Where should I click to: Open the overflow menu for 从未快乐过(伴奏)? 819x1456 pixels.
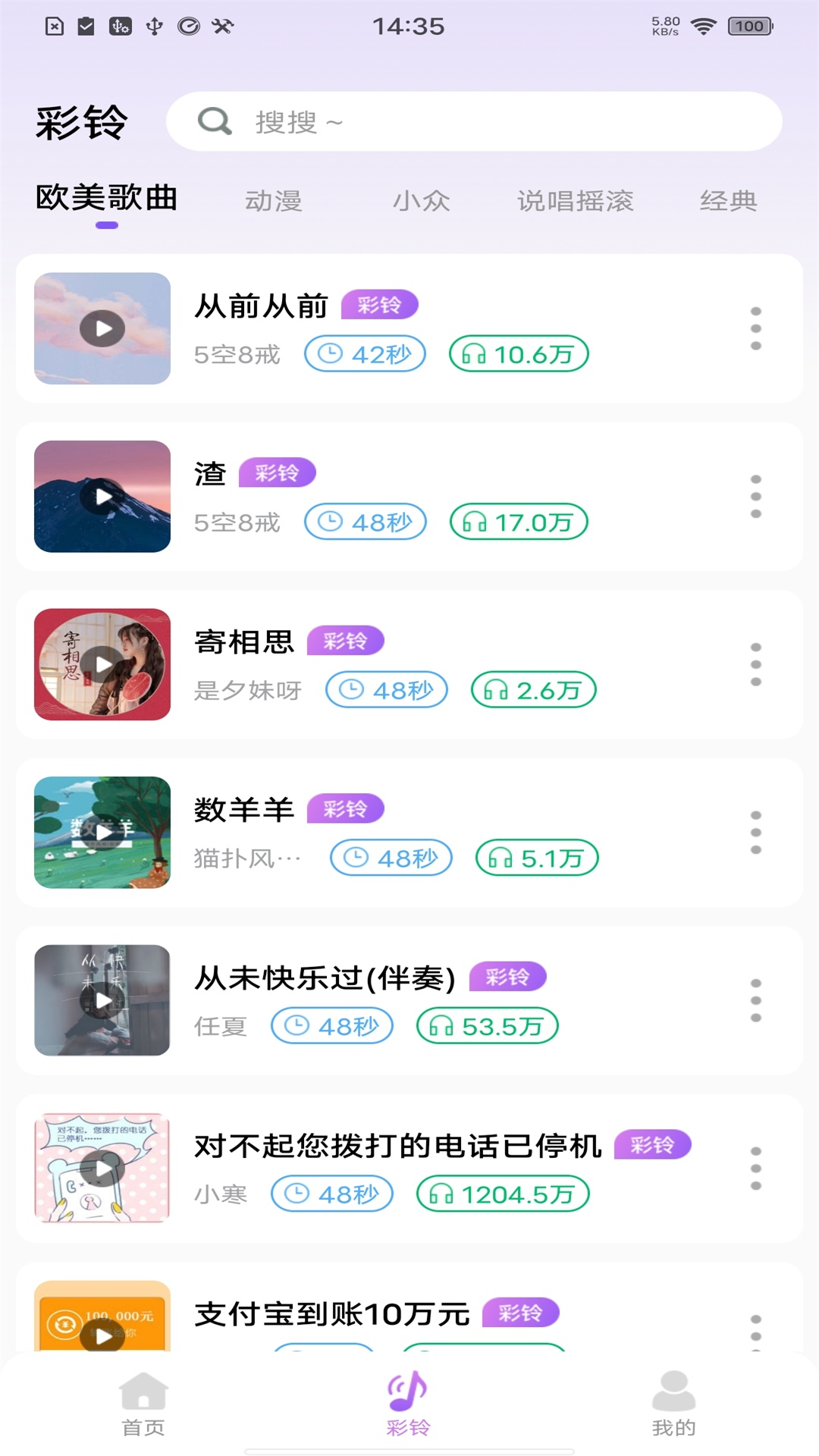(x=755, y=1000)
